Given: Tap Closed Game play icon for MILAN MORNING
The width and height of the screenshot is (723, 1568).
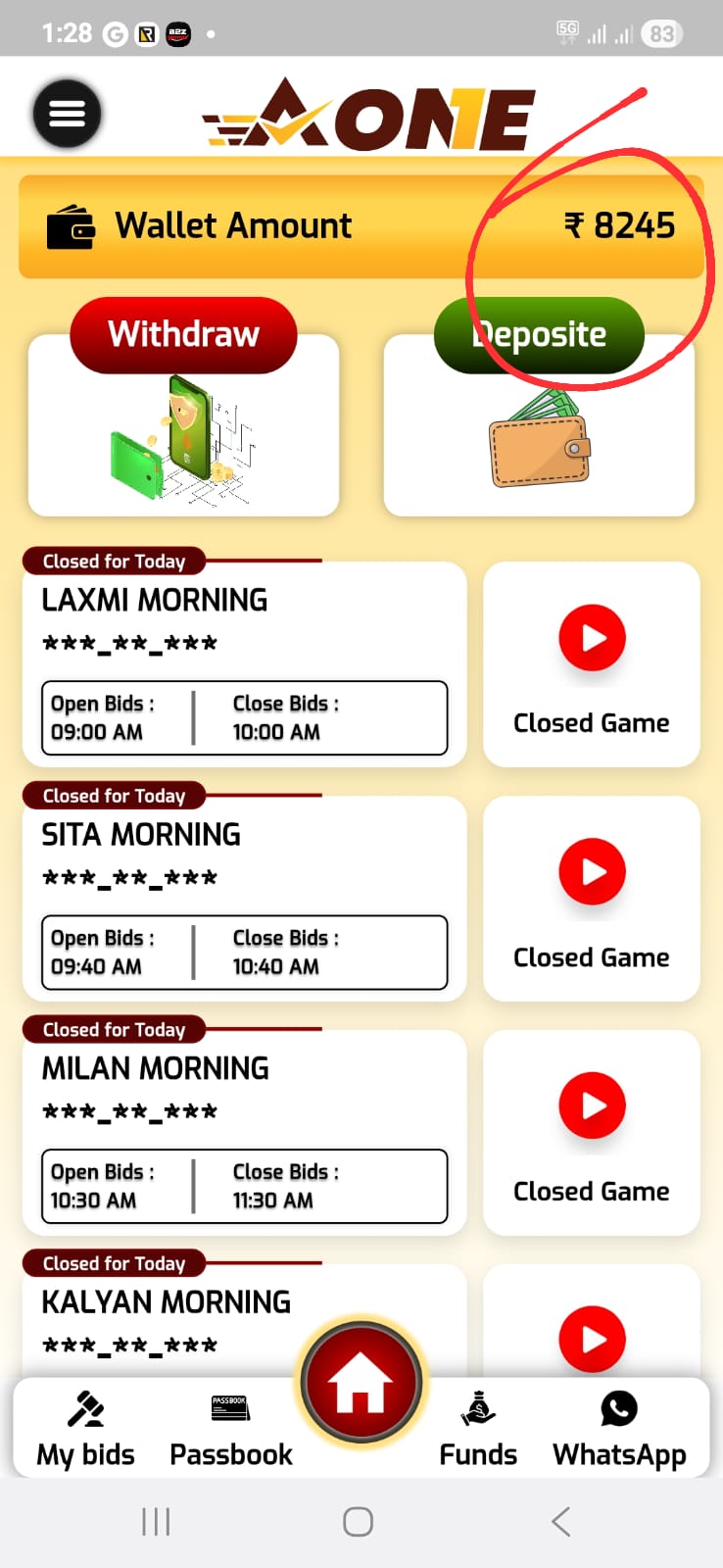Looking at the screenshot, I should 592,1106.
